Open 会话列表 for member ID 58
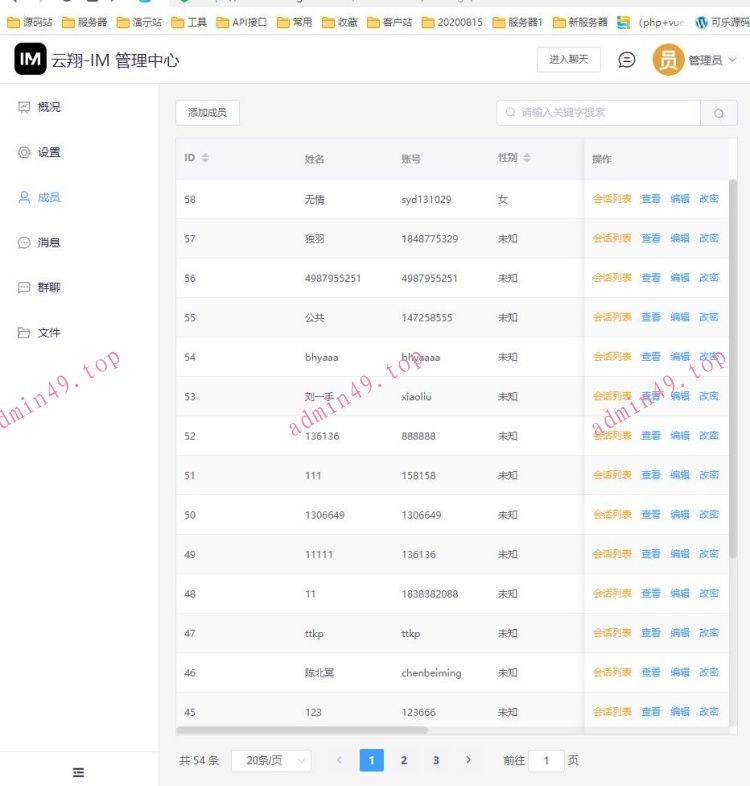 point(612,199)
